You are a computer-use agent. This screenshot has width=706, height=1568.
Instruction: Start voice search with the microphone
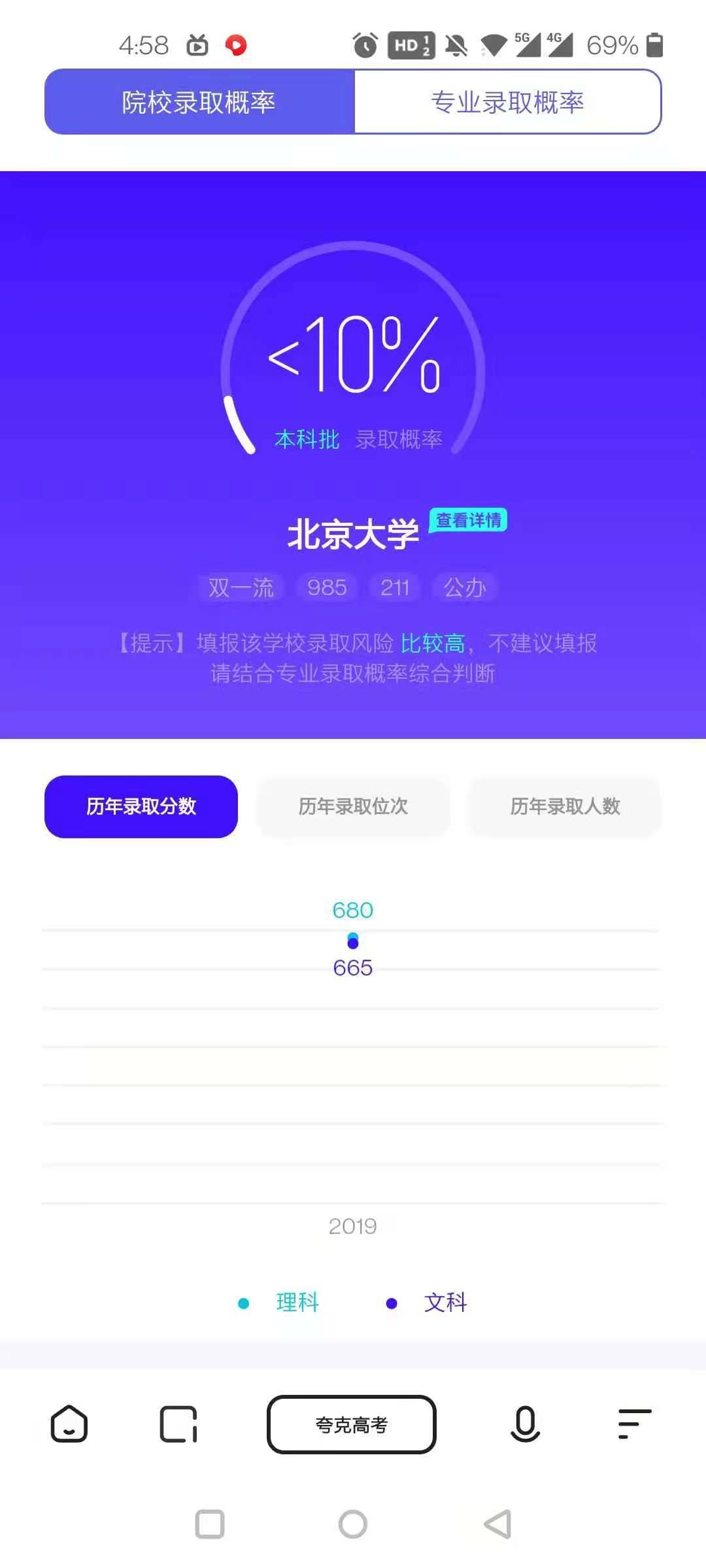click(525, 1424)
